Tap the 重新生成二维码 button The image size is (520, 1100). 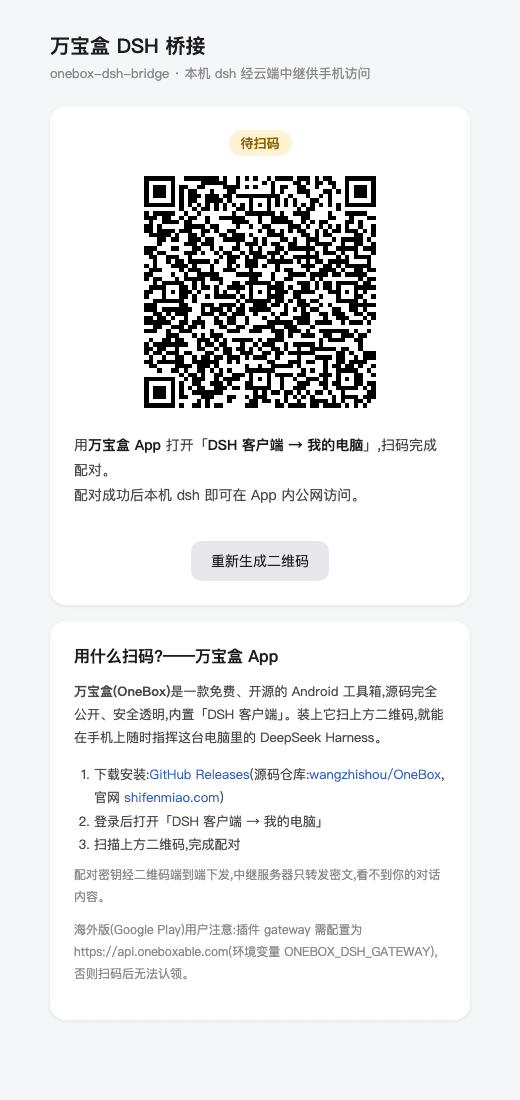(x=260, y=561)
